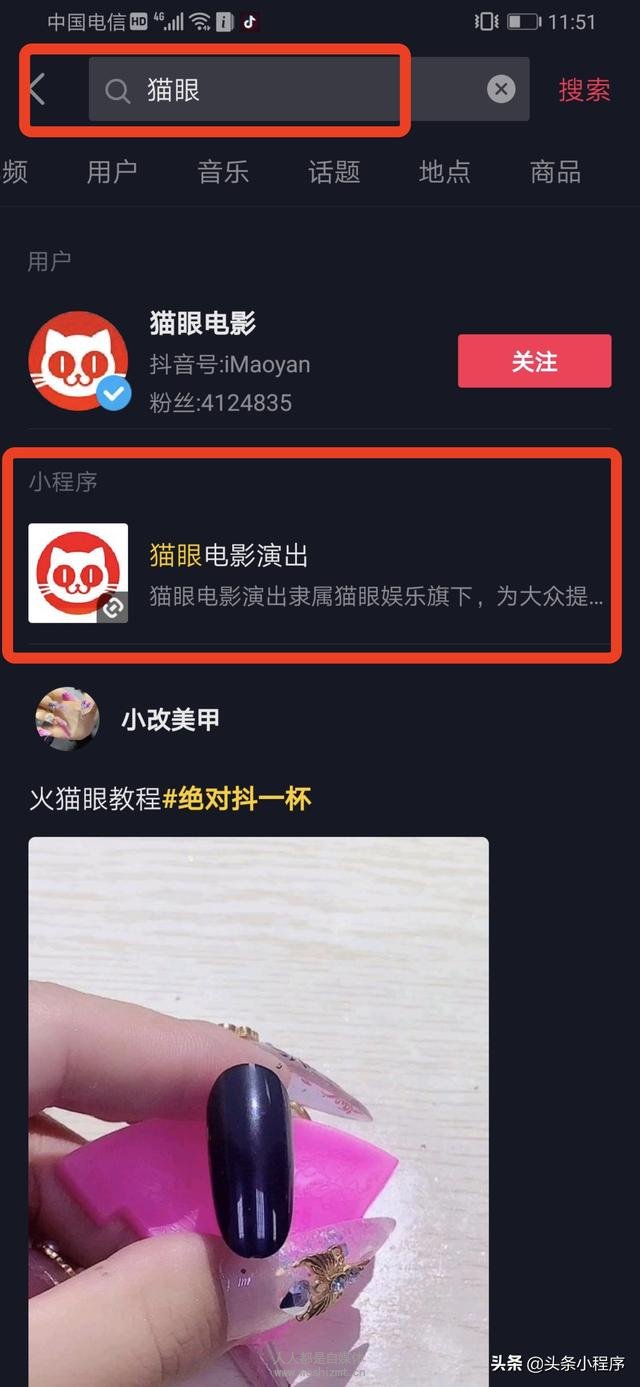Switch to the 商品 tab
The image size is (640, 1387).
(x=555, y=172)
